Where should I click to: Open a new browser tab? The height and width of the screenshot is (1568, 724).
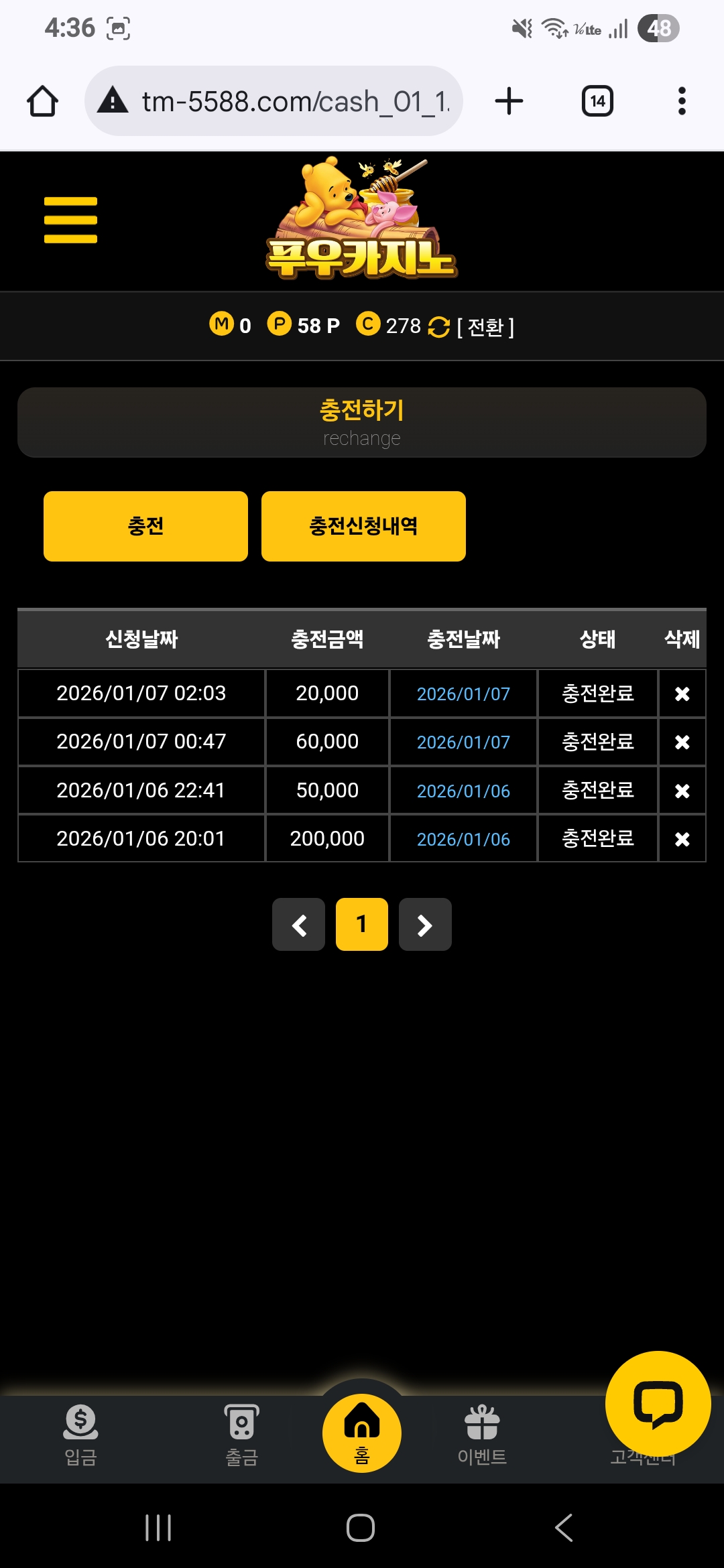tap(509, 101)
